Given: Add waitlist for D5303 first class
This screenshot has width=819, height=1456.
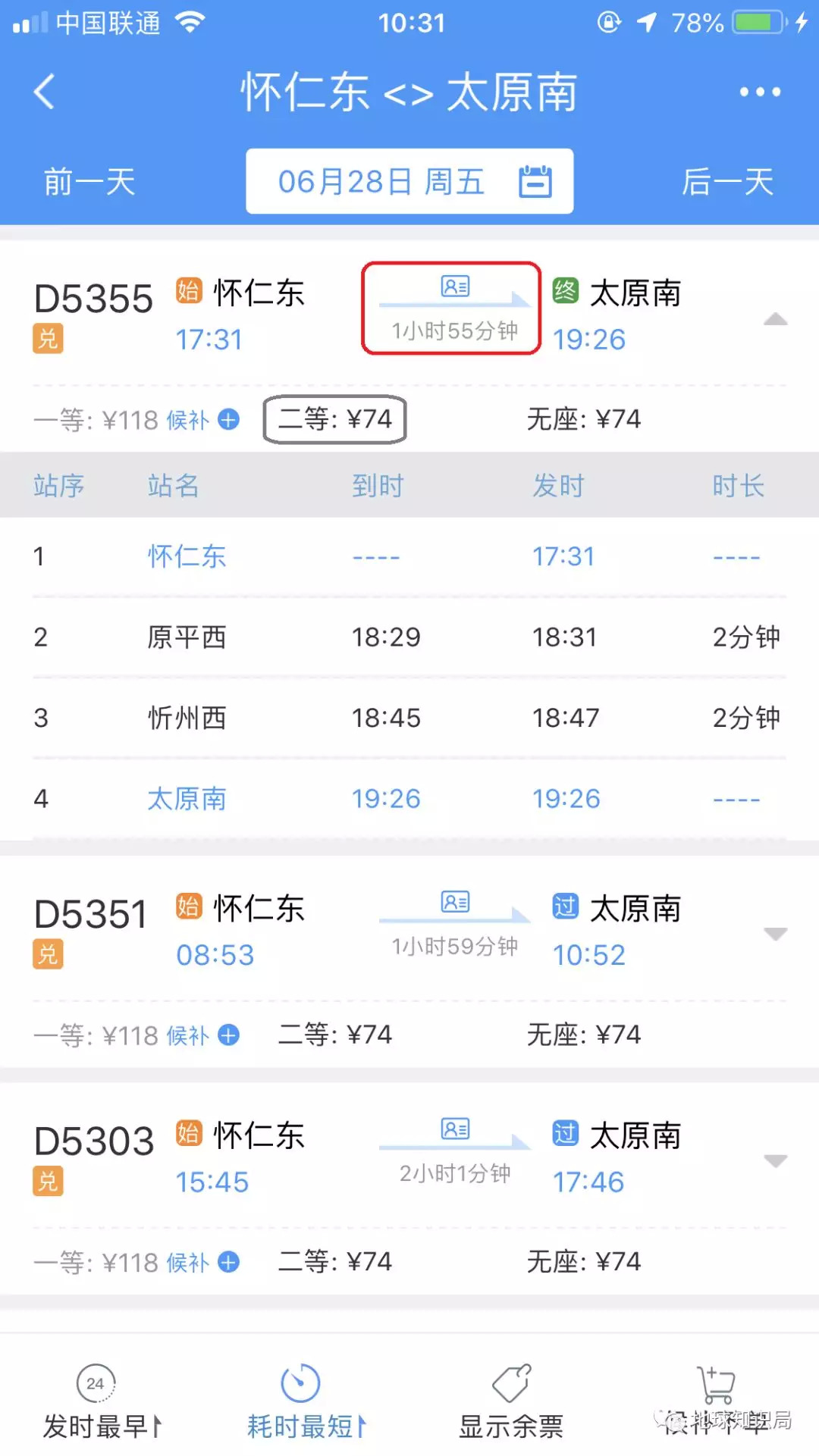Looking at the screenshot, I should tap(228, 1262).
